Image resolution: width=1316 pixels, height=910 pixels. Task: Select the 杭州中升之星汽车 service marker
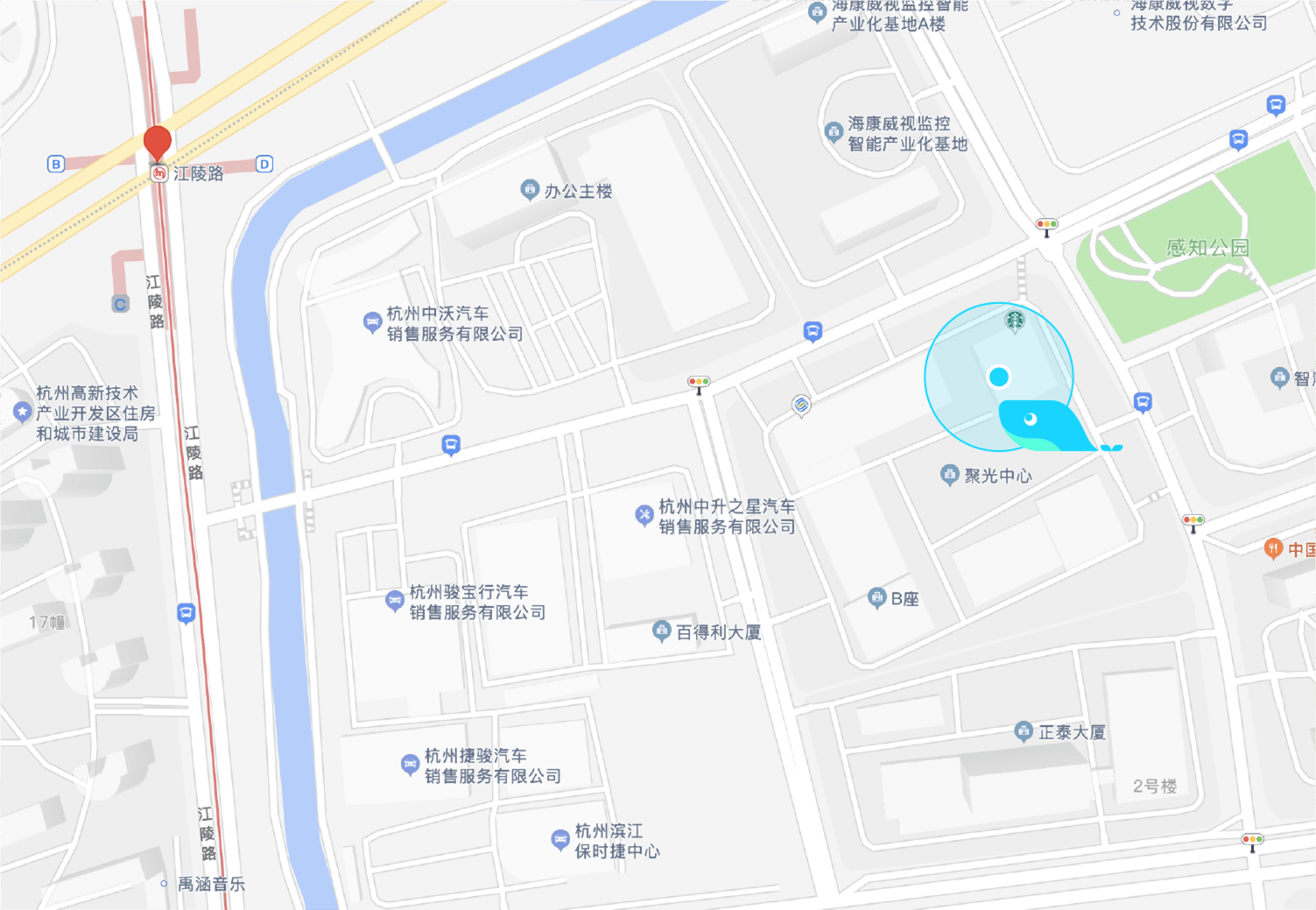coord(644,516)
